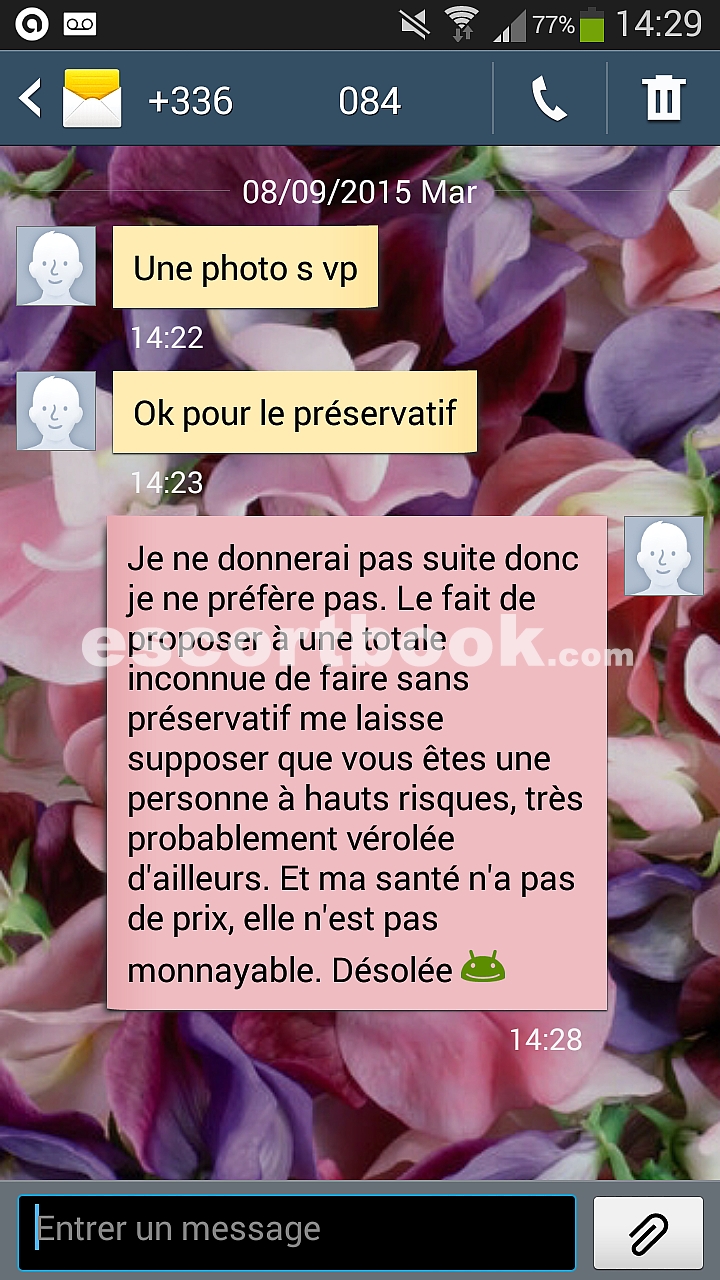This screenshot has width=720, height=1280.
Task: Go back to the conversations list
Action: (31, 99)
